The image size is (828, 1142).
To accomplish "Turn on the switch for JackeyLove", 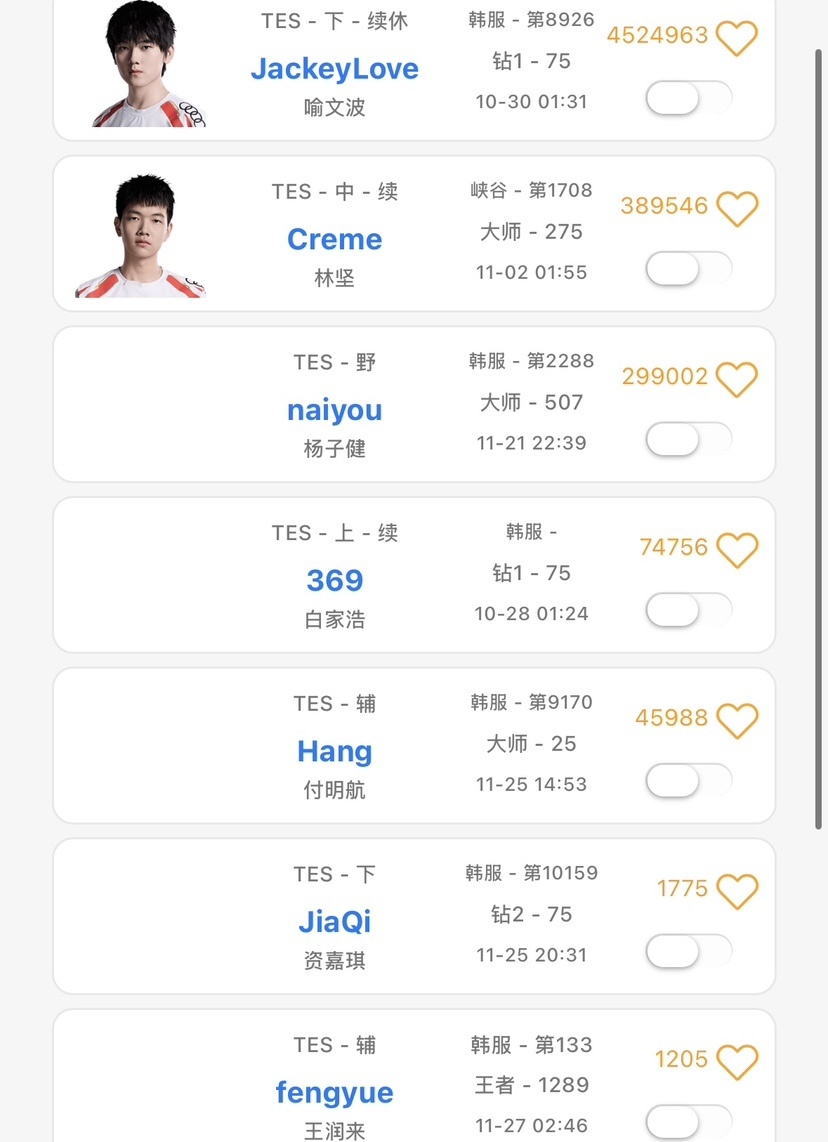I will pyautogui.click(x=688, y=99).
